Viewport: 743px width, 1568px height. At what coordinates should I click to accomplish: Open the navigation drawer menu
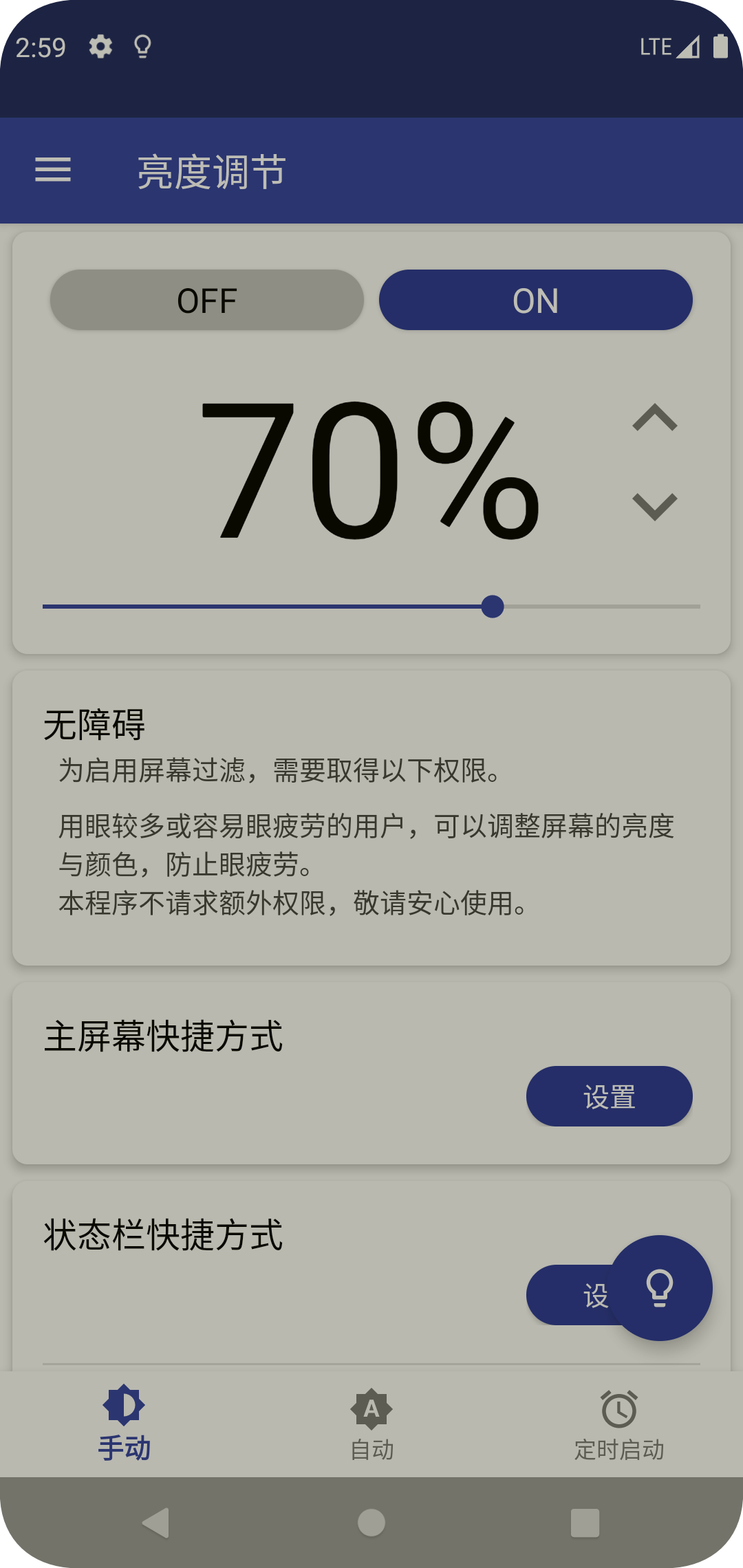52,172
